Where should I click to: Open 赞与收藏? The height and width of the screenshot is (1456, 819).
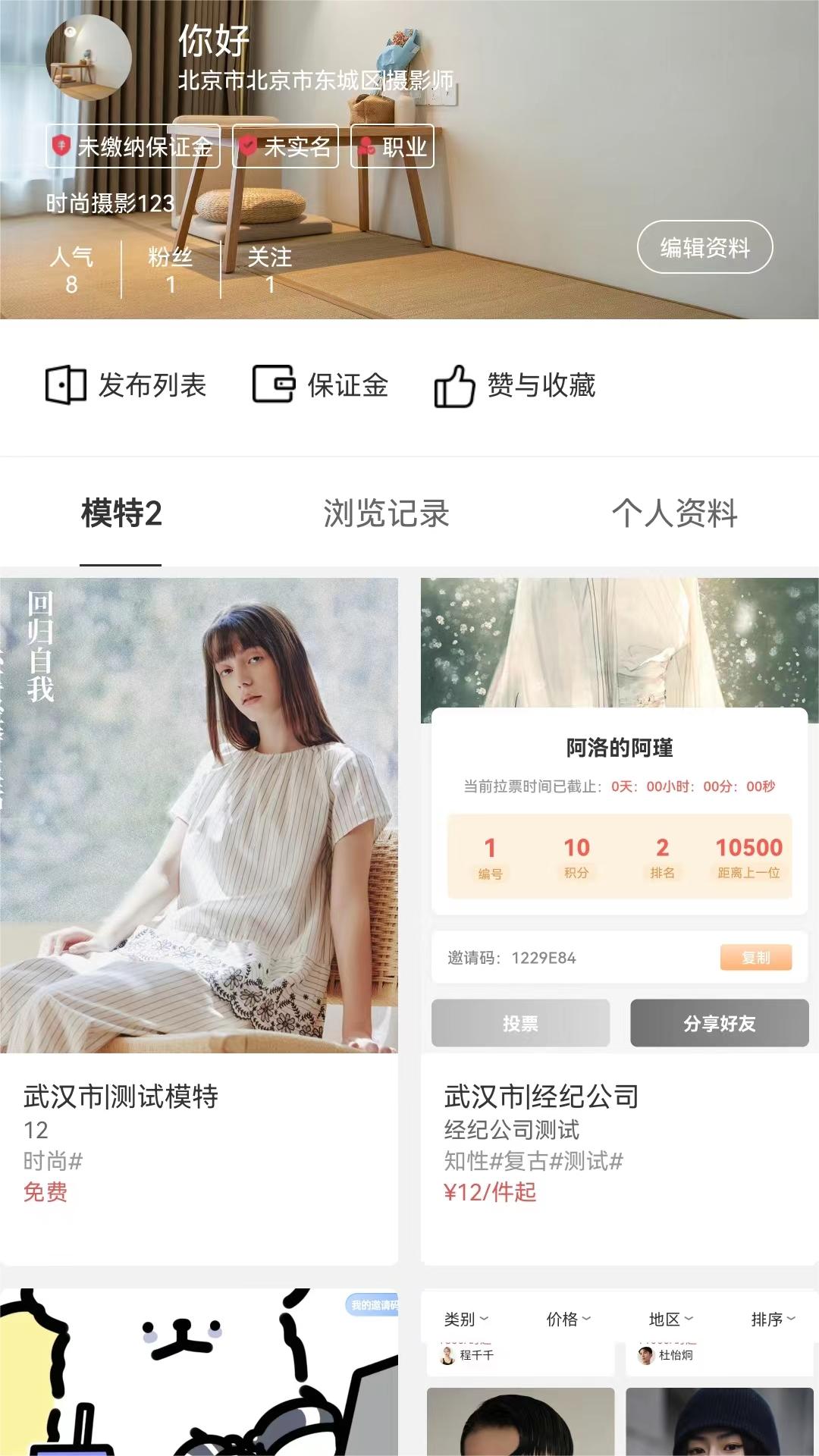pos(516,385)
